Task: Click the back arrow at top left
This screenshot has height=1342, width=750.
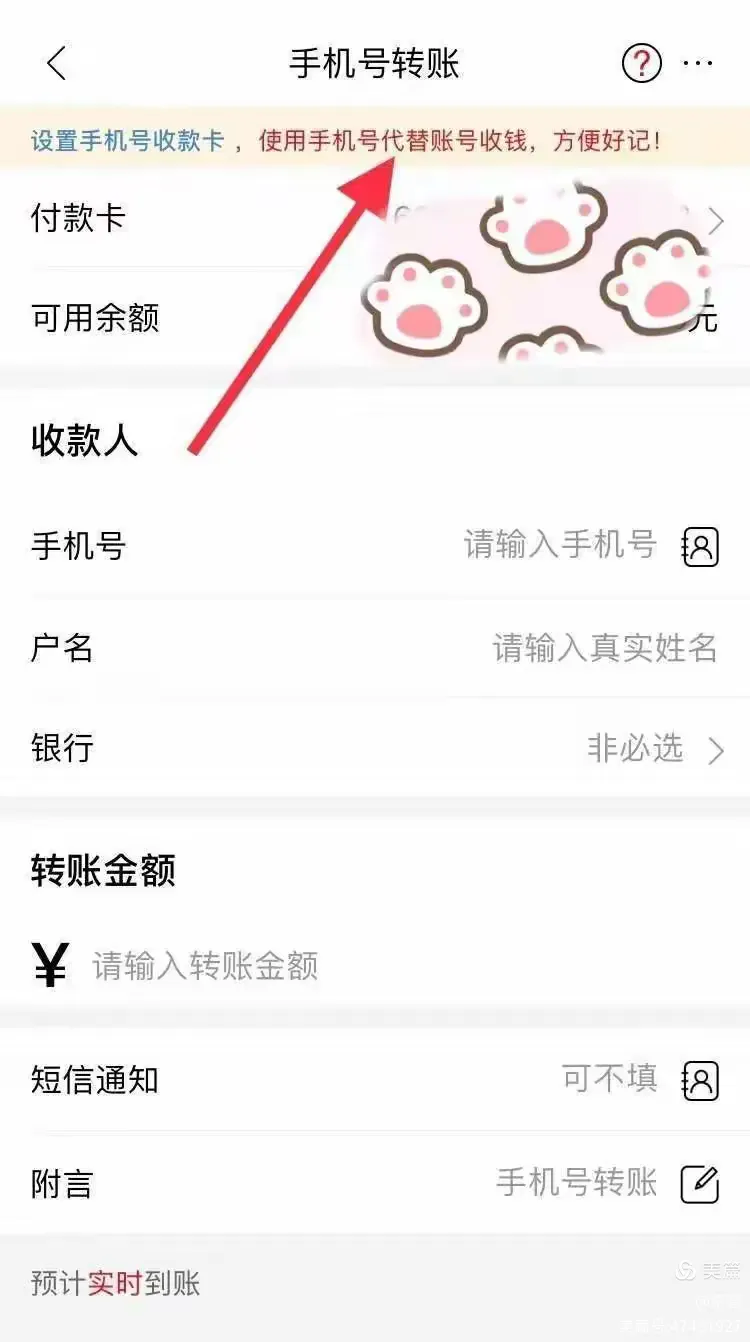Action: pos(57,63)
